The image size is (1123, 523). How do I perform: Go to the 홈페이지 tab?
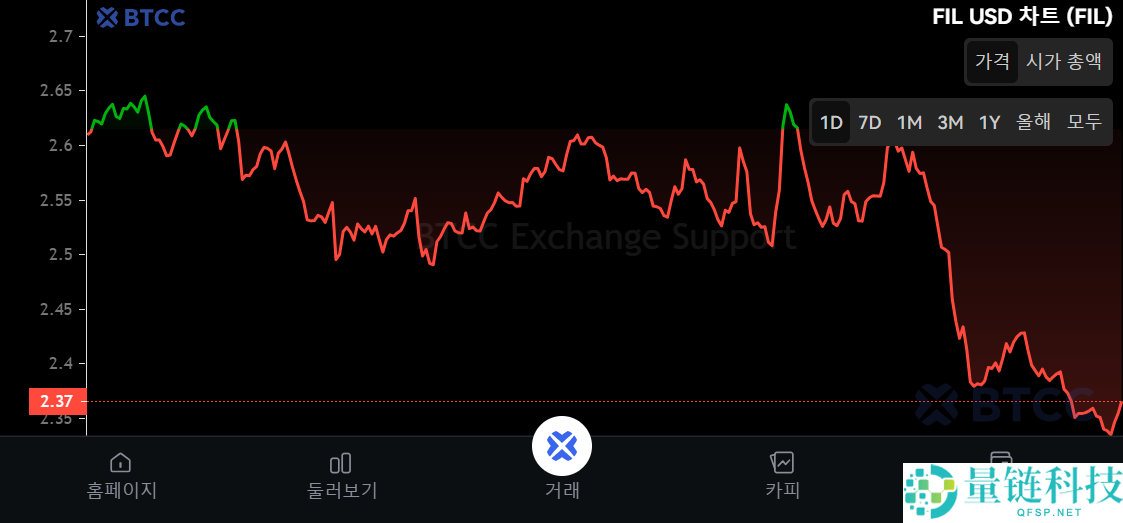click(121, 475)
